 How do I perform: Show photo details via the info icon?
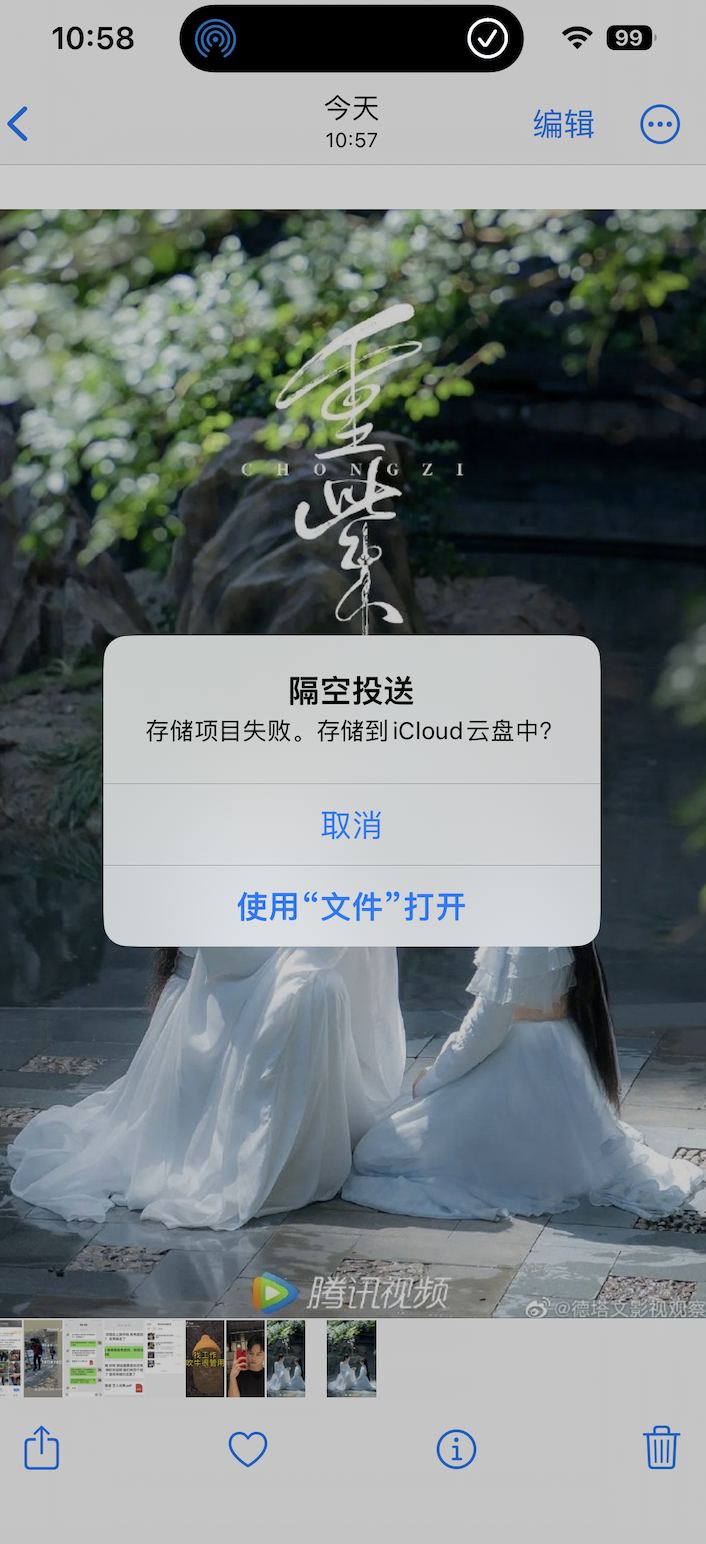click(x=456, y=1448)
